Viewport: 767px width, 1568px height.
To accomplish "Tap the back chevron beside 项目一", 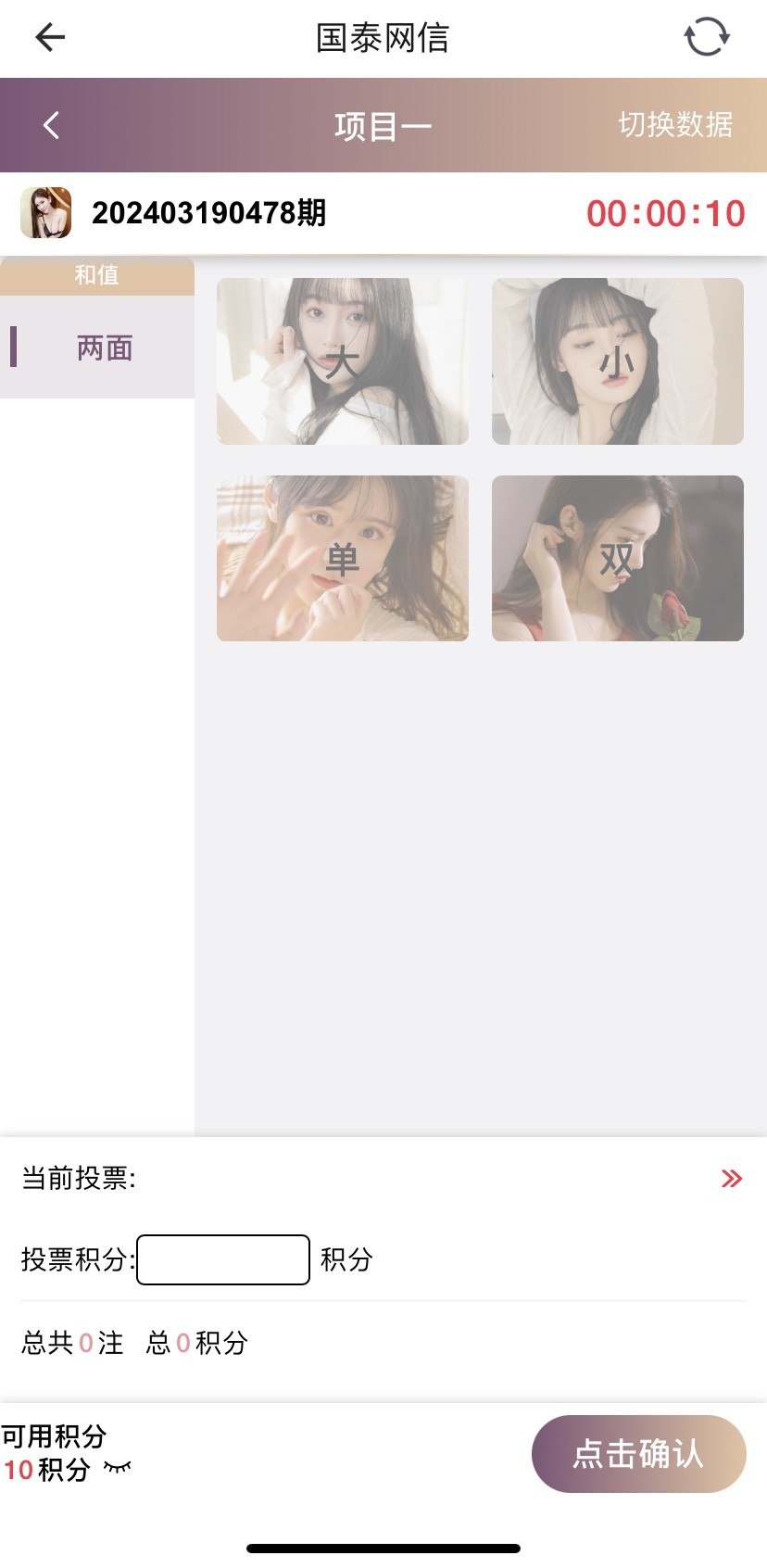I will pyautogui.click(x=52, y=125).
